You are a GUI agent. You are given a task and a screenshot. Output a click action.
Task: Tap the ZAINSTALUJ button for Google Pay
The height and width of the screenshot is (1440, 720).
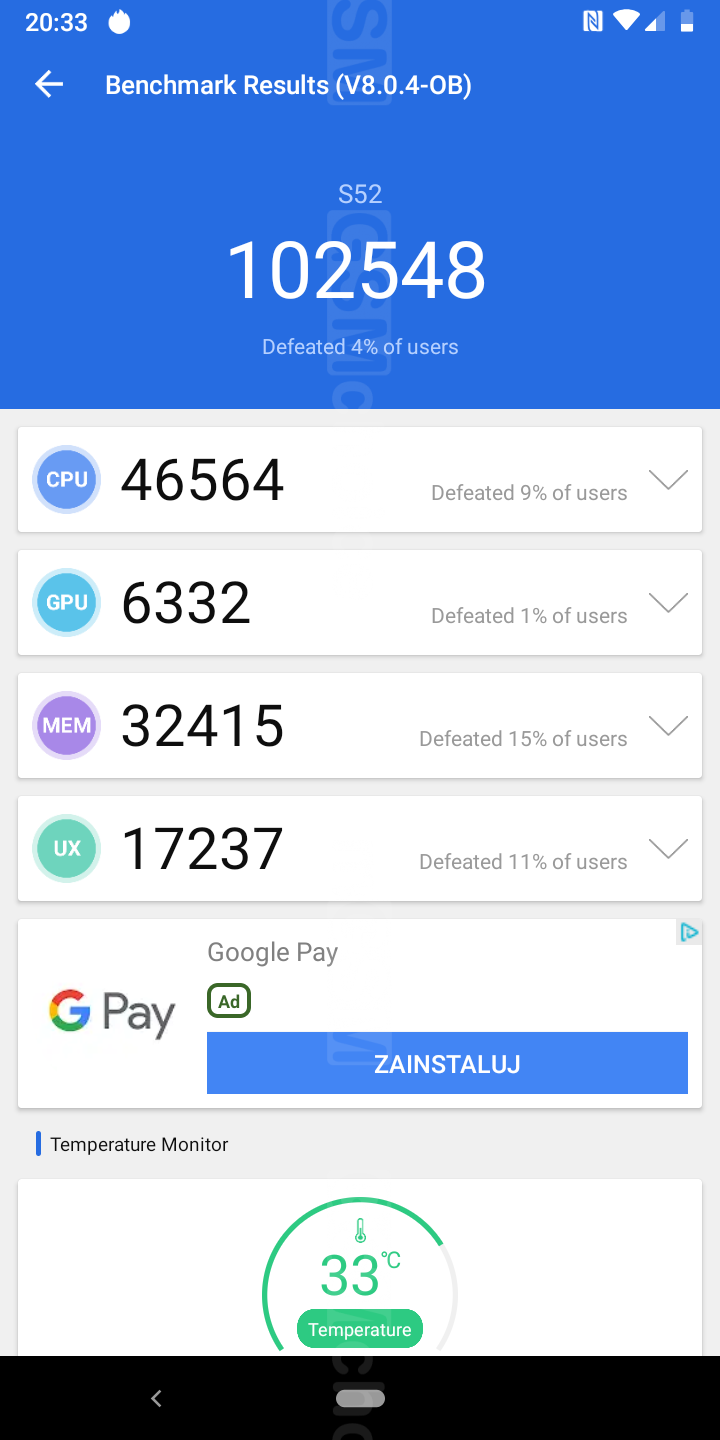447,1063
